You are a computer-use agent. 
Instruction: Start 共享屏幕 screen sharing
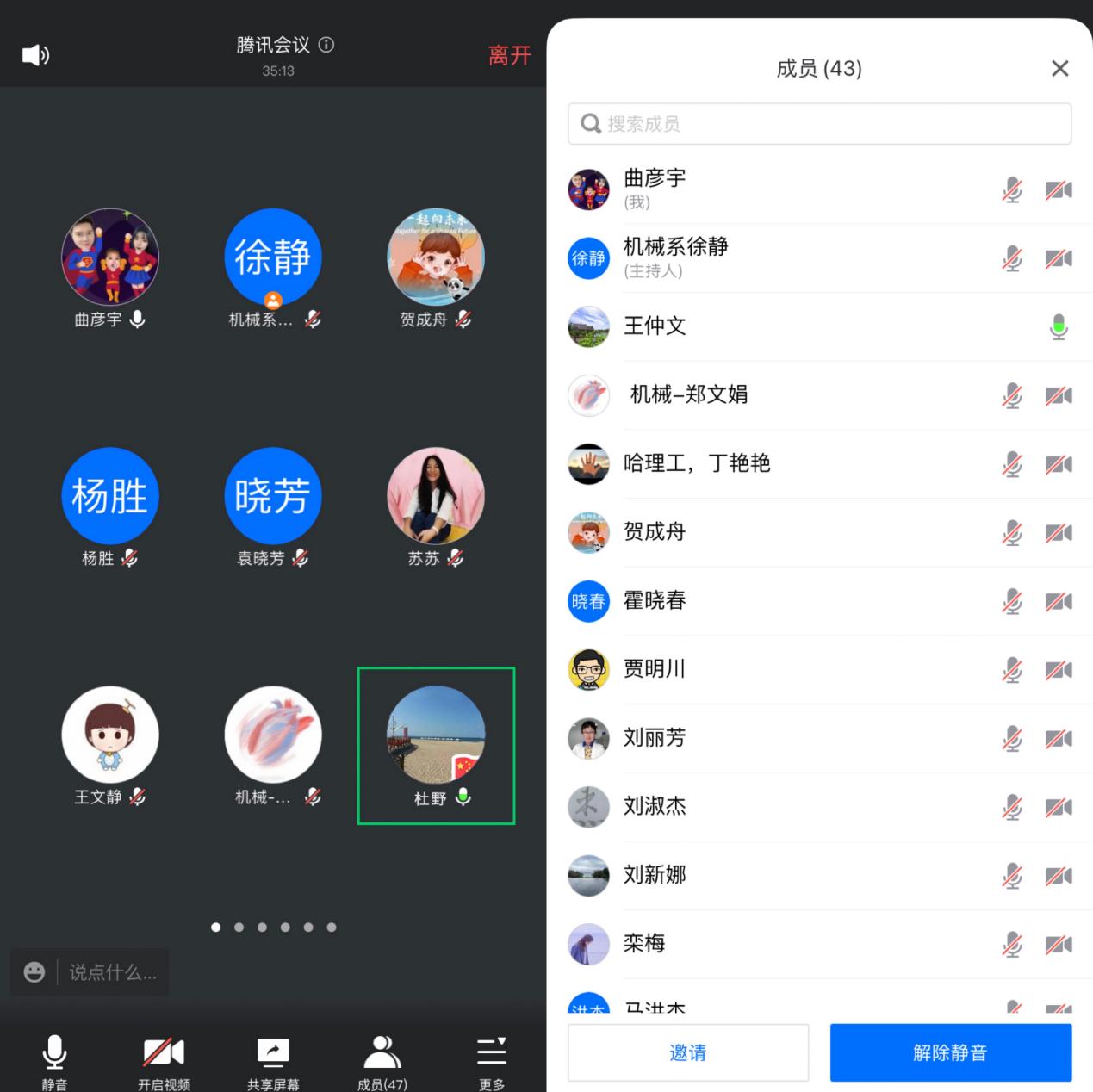[x=273, y=1060]
